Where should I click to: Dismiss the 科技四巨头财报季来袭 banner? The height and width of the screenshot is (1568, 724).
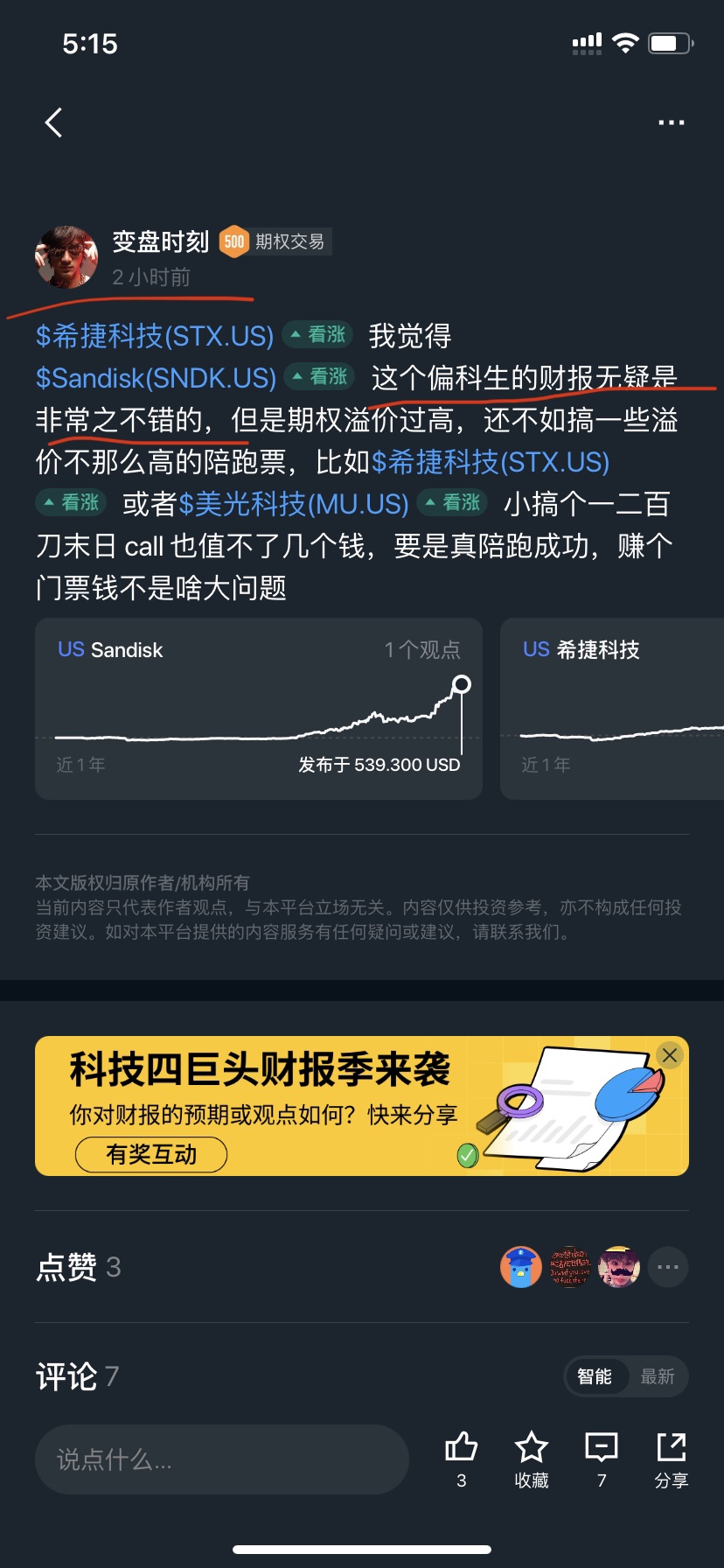pos(670,1055)
